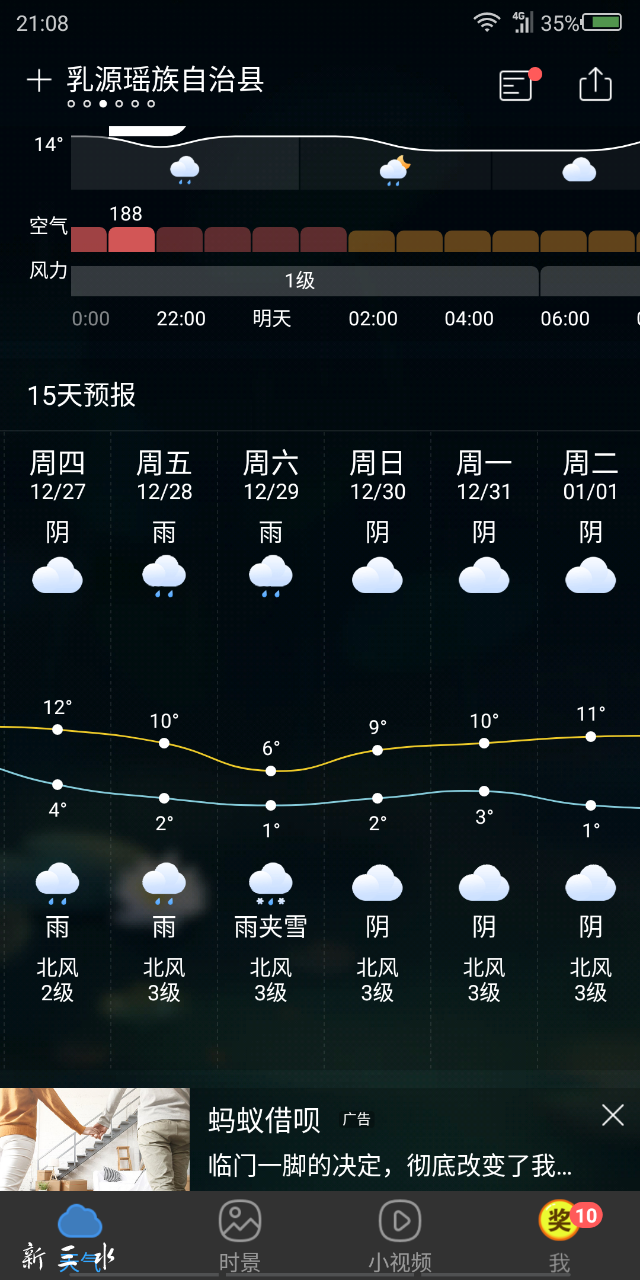This screenshot has height=1280, width=640.
Task: Switch to the 小视频 tab
Action: [x=399, y=1236]
